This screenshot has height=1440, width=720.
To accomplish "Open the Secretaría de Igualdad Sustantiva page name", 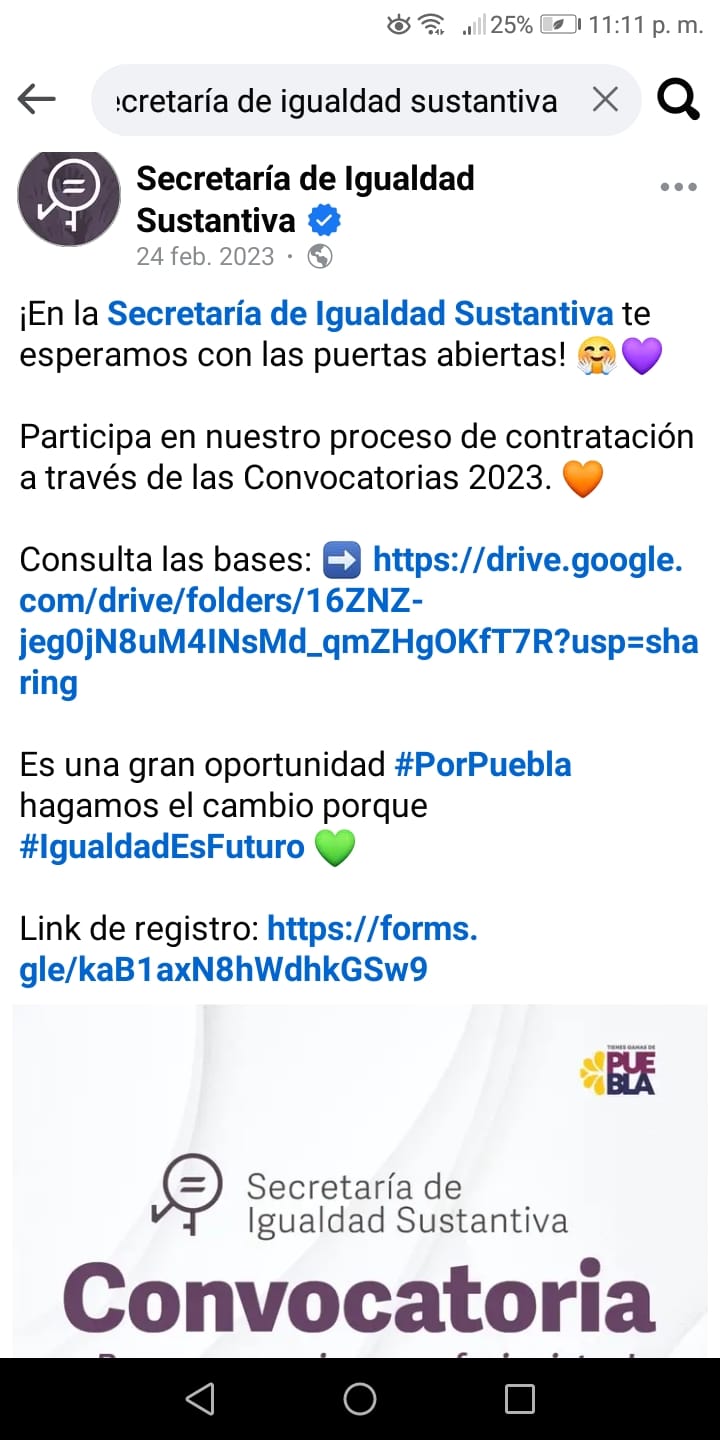I will click(x=305, y=198).
